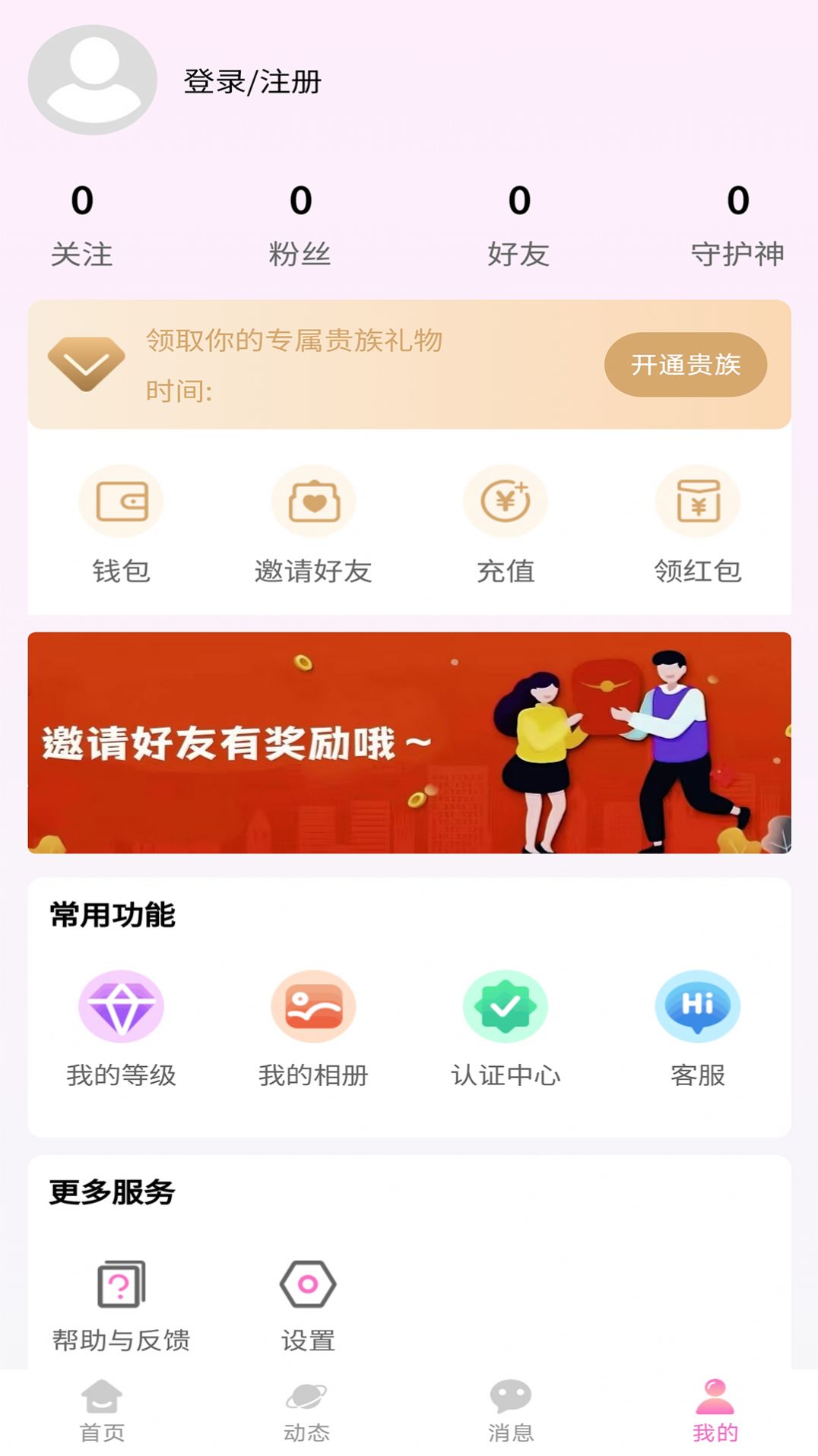This screenshot has width=818, height=1456.
Task: Click the 帮助与反馈 help and feedback icon
Action: click(x=121, y=1283)
